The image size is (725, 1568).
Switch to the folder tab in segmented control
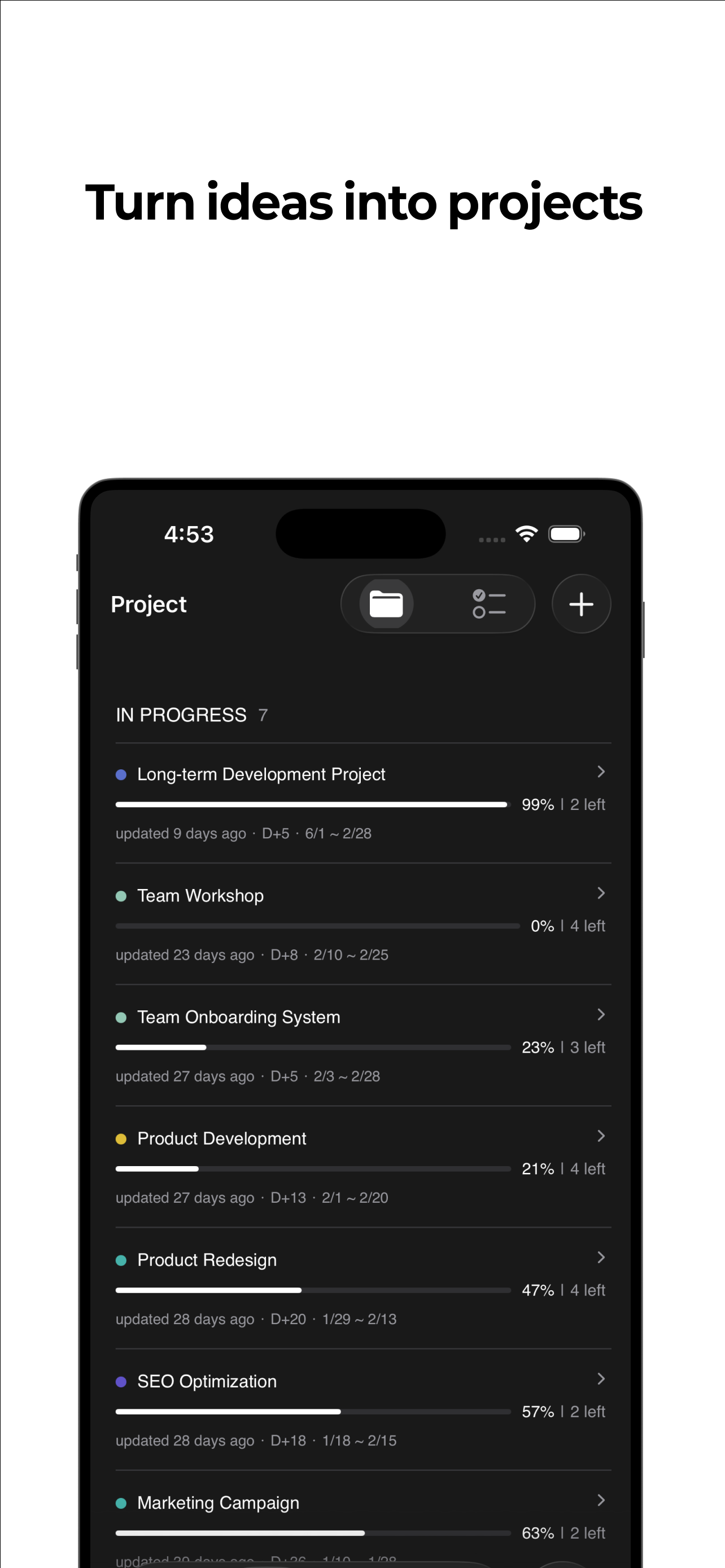point(388,604)
